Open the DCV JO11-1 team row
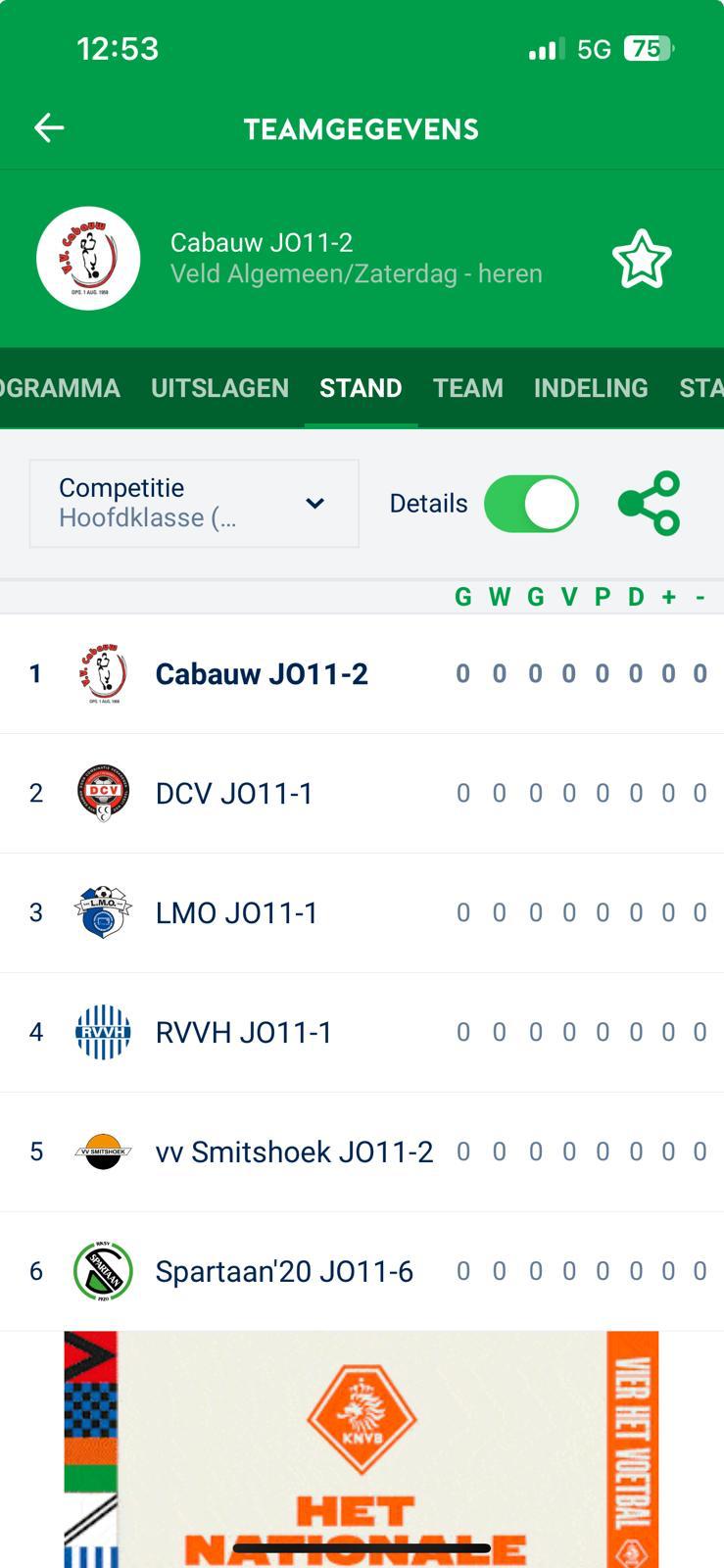This screenshot has height=1568, width=724. click(x=362, y=794)
